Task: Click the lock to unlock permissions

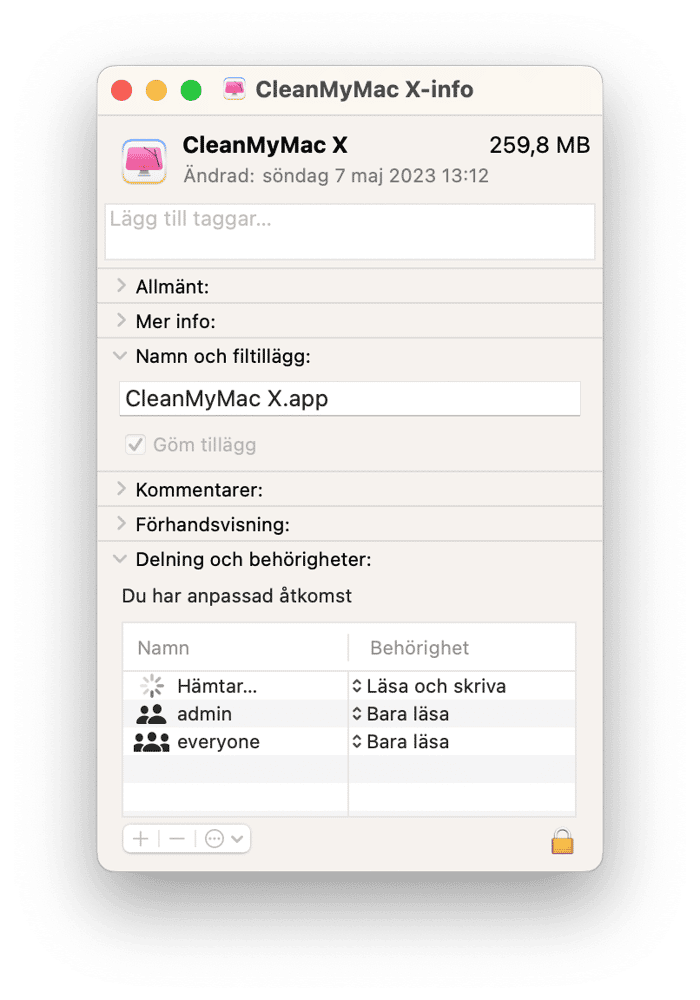Action: (x=563, y=841)
